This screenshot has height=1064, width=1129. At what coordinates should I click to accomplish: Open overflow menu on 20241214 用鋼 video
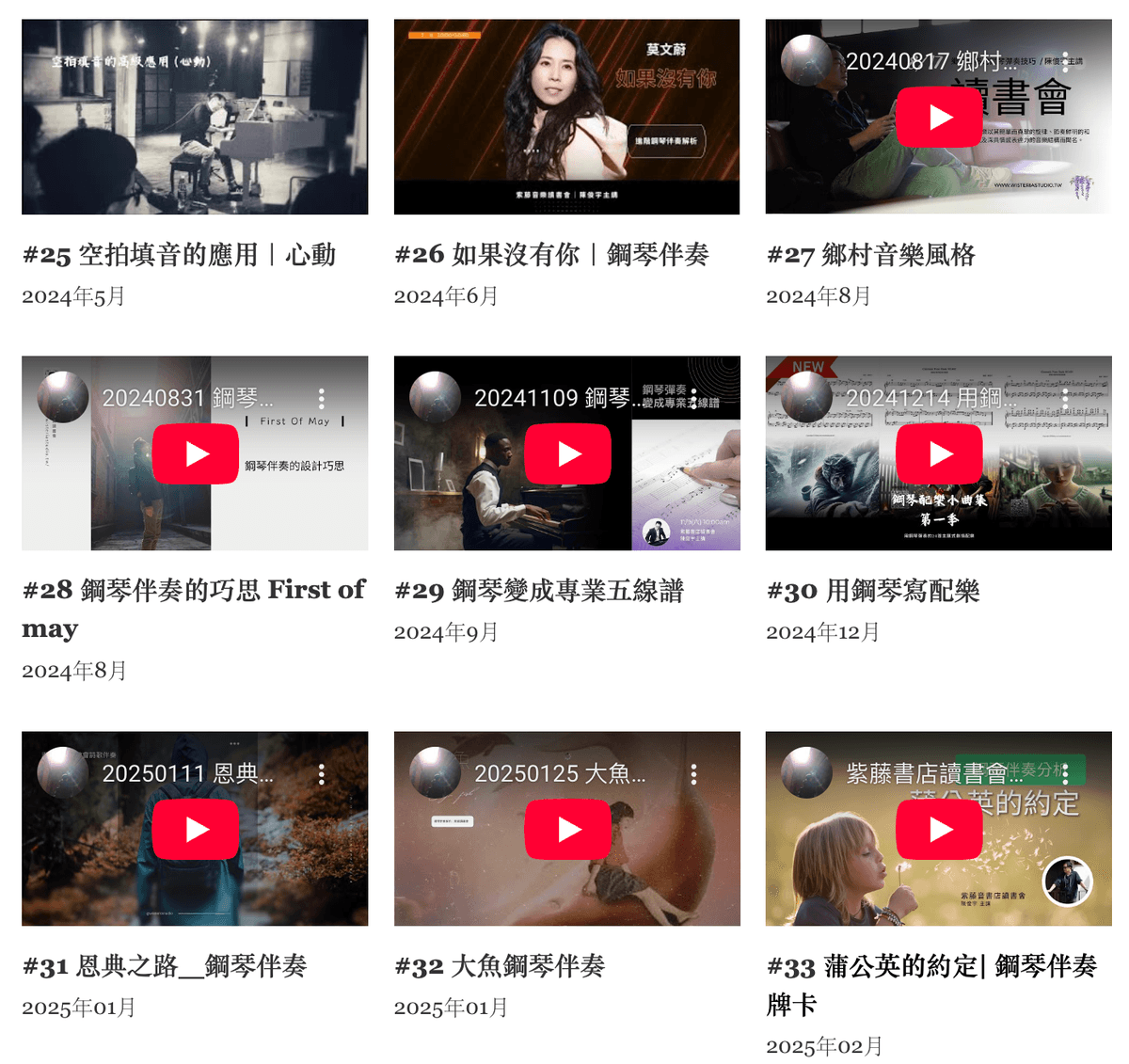coord(1065,398)
